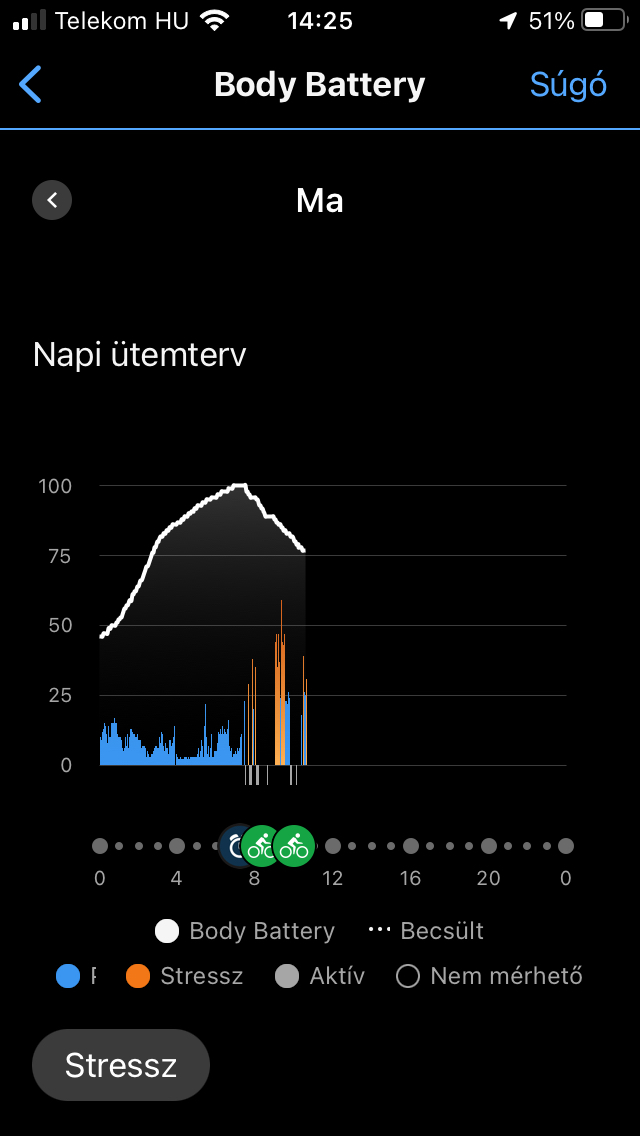This screenshot has height=1136, width=640.
Task: Open the Súgó help link
Action: 568,85
